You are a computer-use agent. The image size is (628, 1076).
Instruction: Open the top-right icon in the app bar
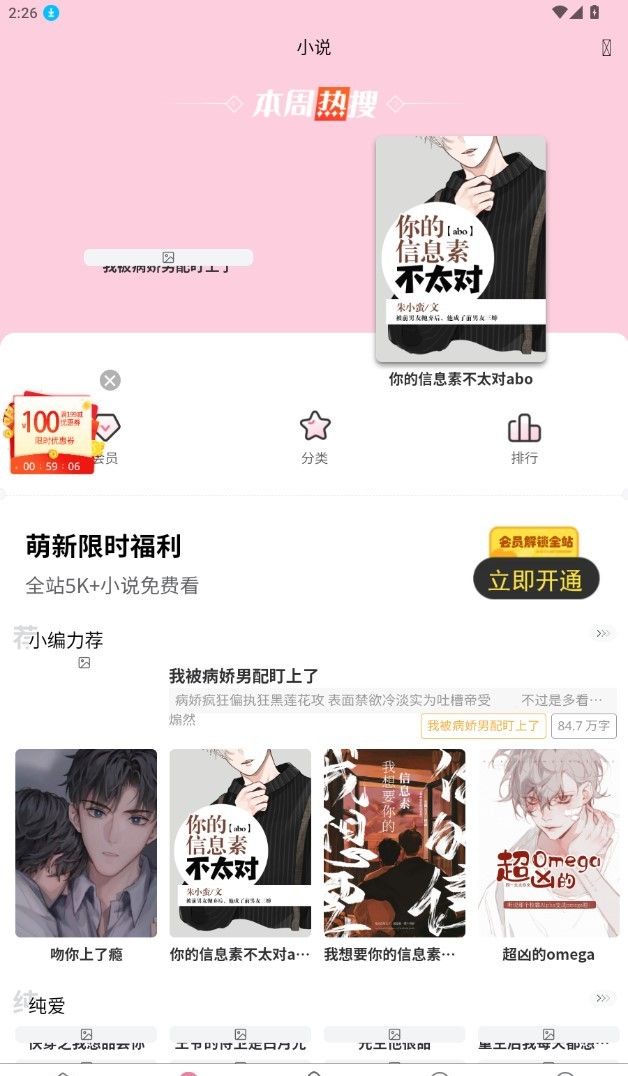tap(606, 47)
